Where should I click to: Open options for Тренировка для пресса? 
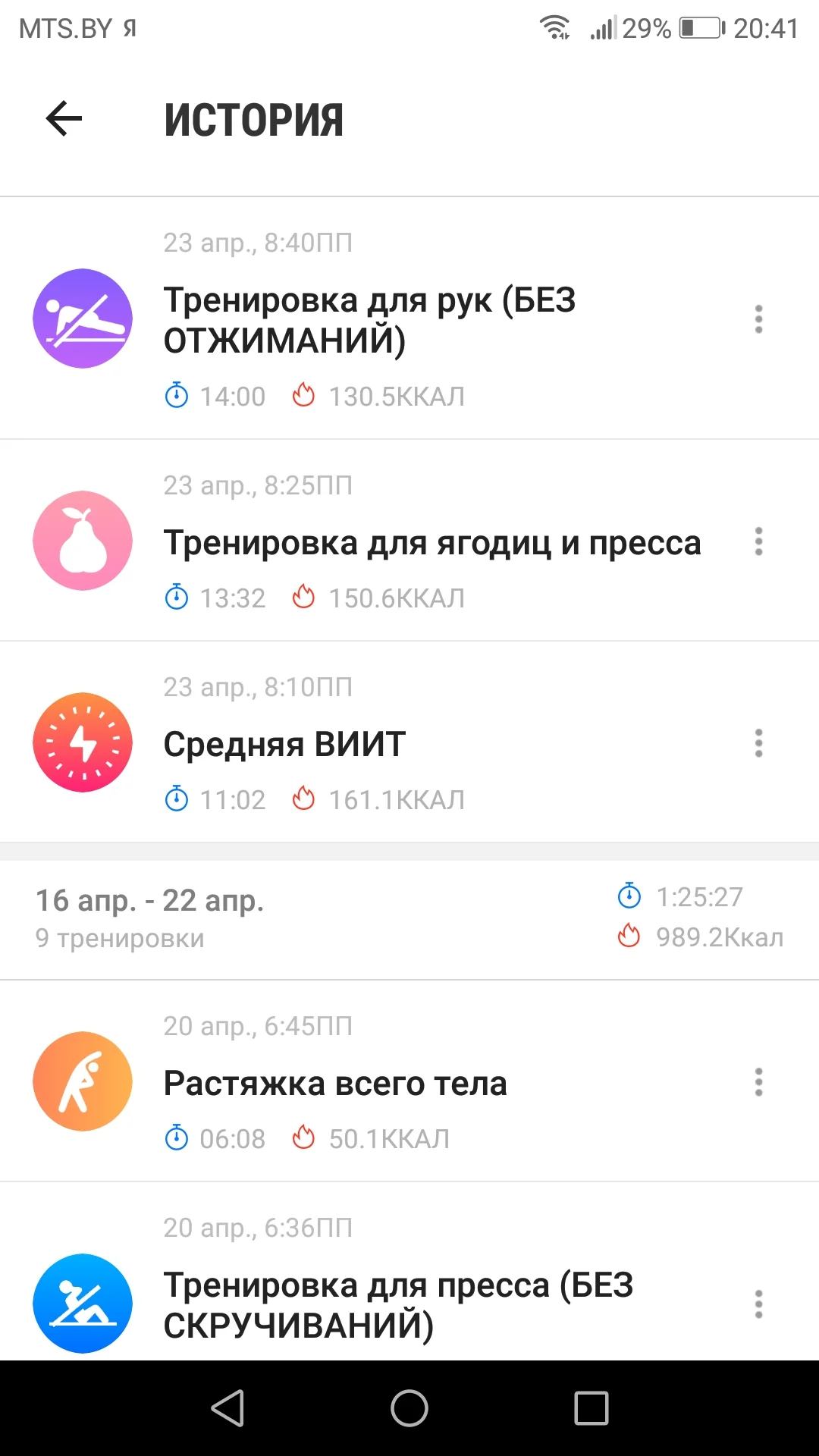(x=758, y=1304)
